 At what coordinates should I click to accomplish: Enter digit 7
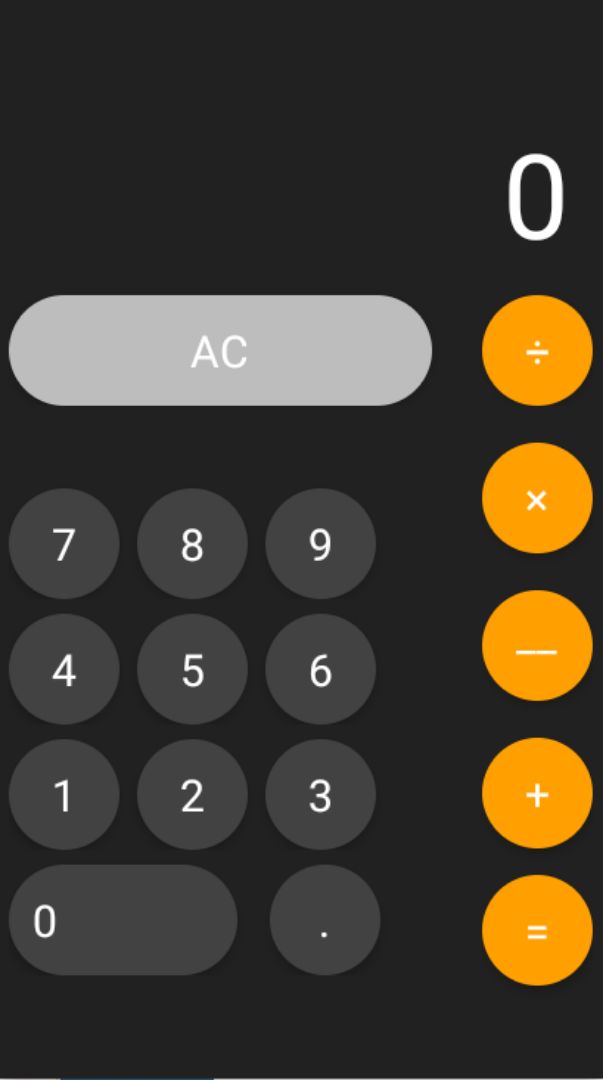(x=64, y=544)
